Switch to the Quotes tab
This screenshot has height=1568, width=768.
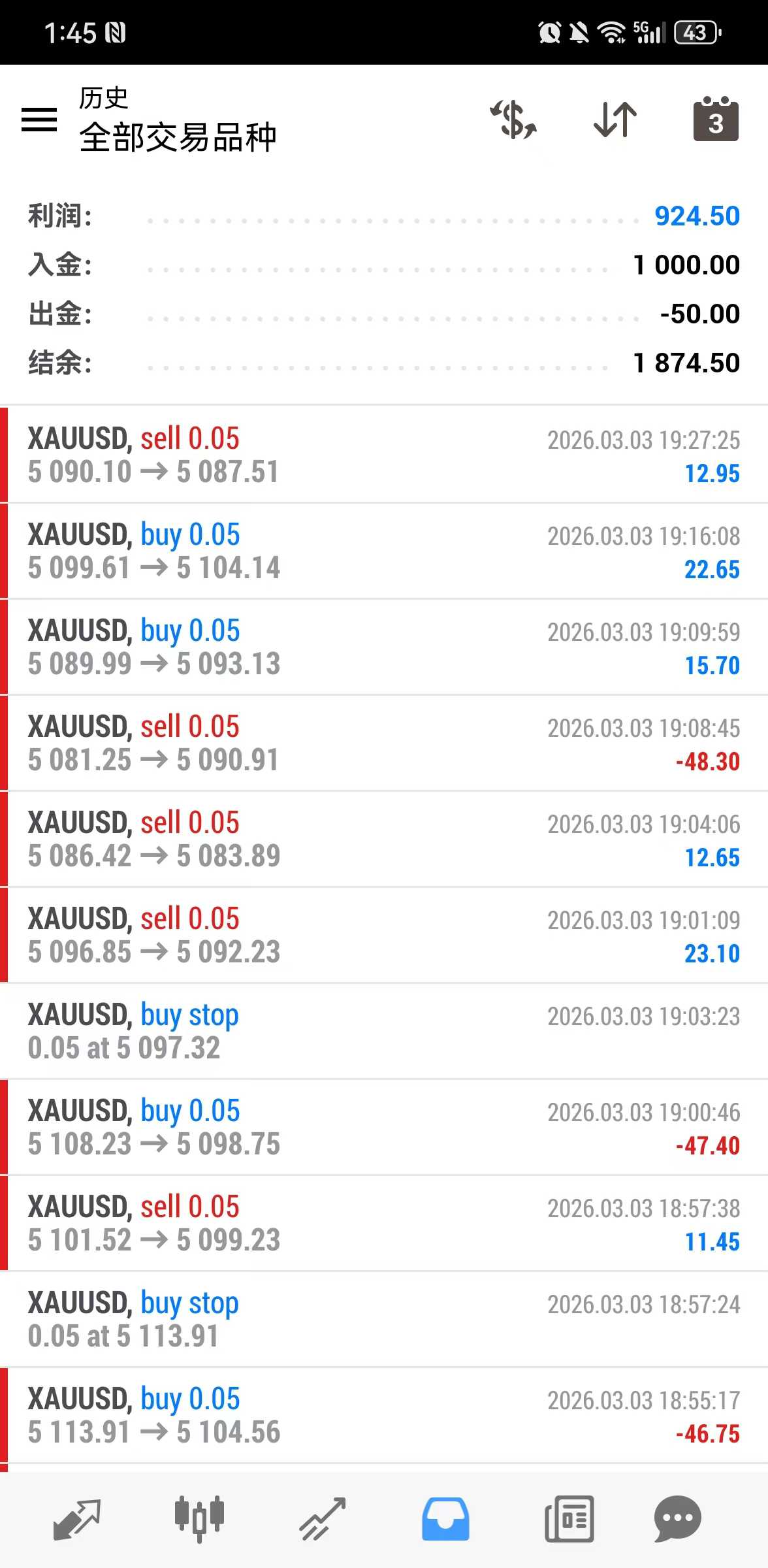77,1519
